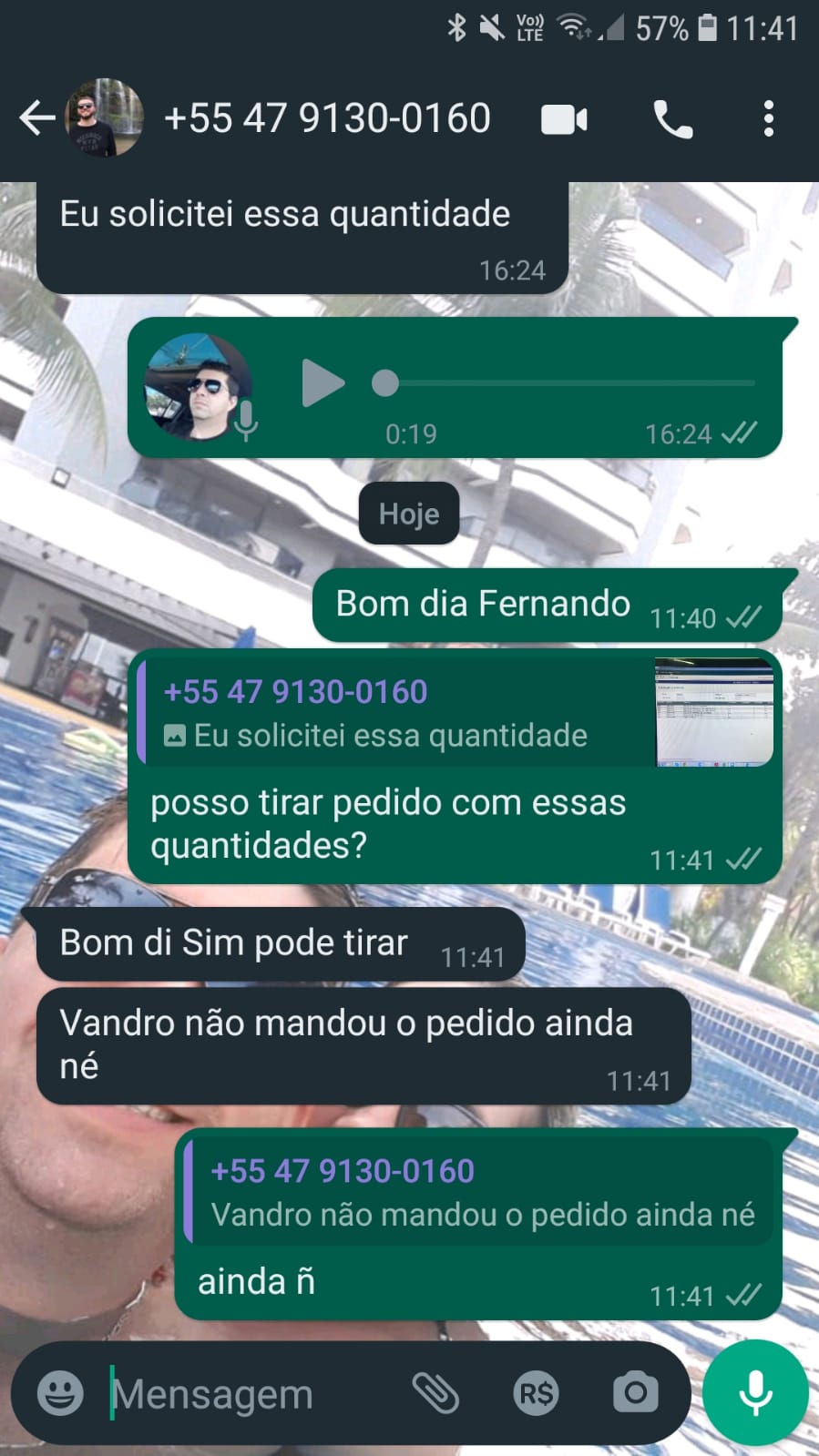Open the contact's profile photo
Screen dimensions: 819x1456
(x=105, y=118)
